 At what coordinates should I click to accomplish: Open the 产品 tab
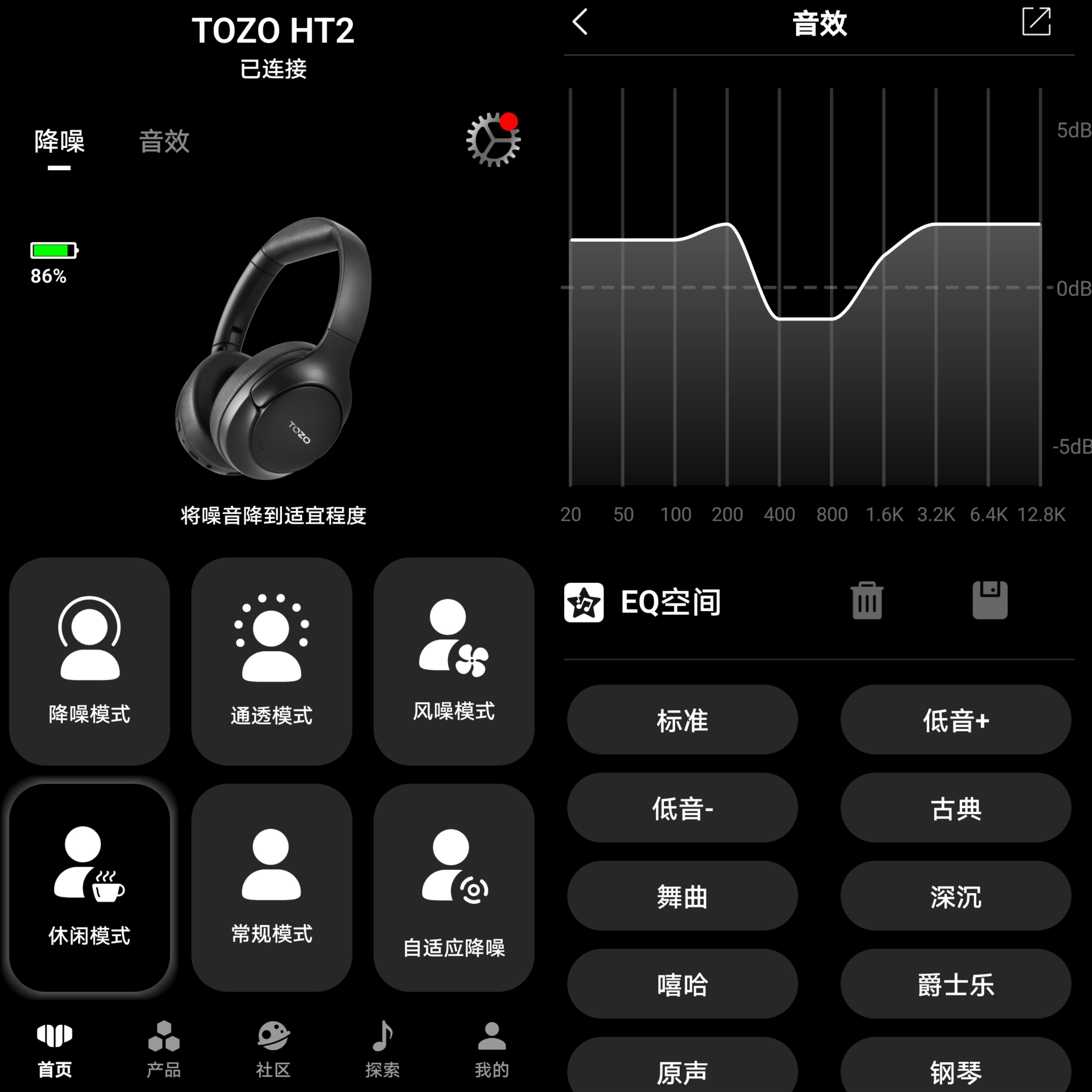tap(163, 1049)
